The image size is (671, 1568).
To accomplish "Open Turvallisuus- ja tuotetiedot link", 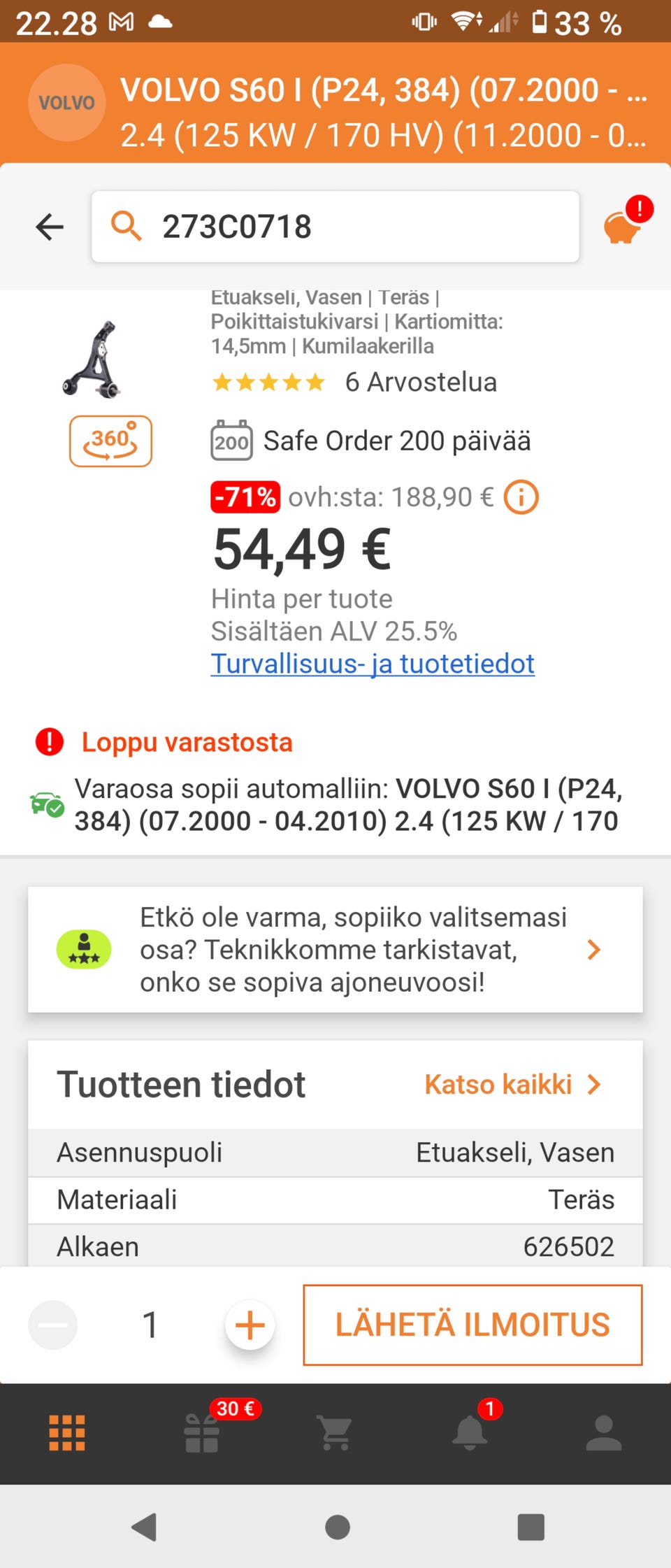I will point(372,663).
